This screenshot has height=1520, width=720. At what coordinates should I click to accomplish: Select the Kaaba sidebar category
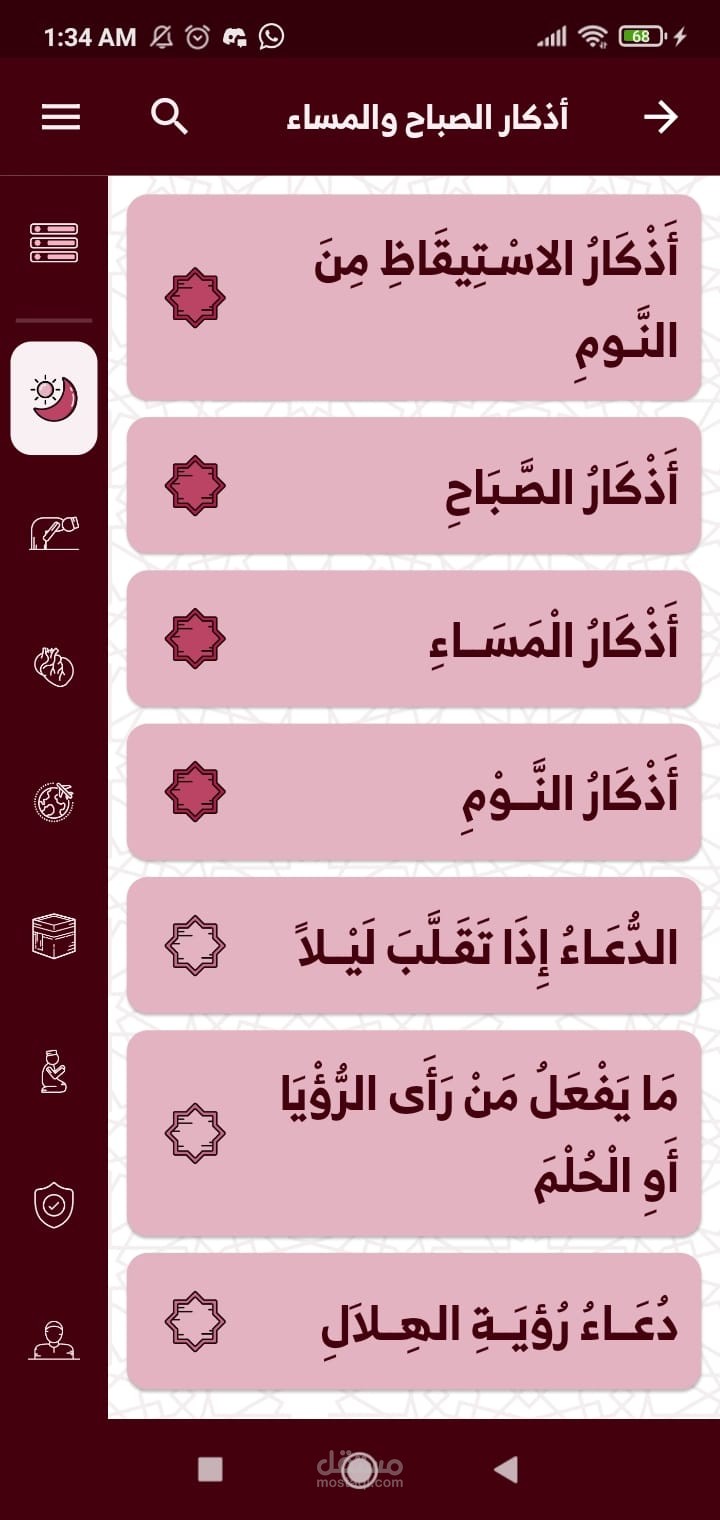54,936
